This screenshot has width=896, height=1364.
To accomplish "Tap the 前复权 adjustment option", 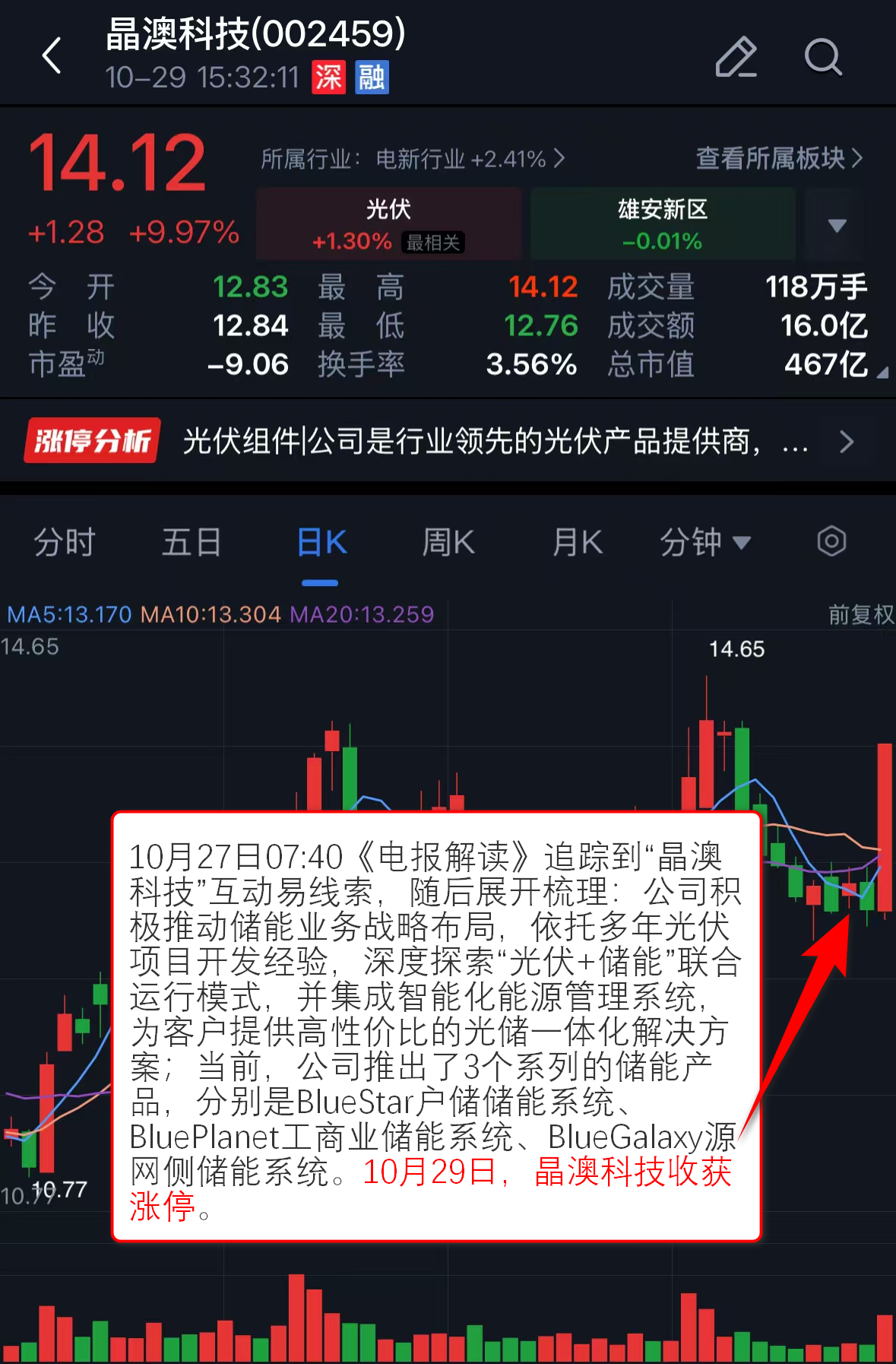I will click(860, 614).
